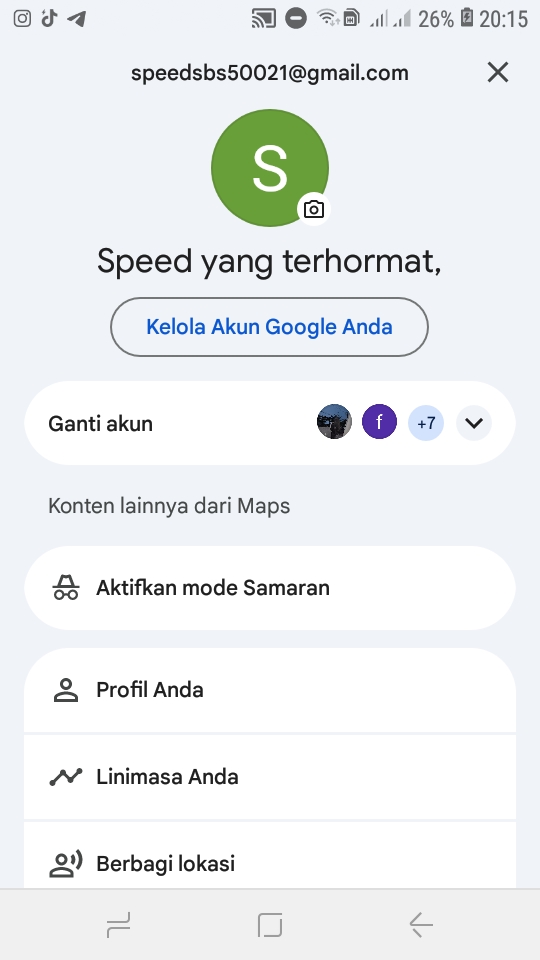
Task: Switch to the purple "f" account
Action: pyautogui.click(x=380, y=422)
